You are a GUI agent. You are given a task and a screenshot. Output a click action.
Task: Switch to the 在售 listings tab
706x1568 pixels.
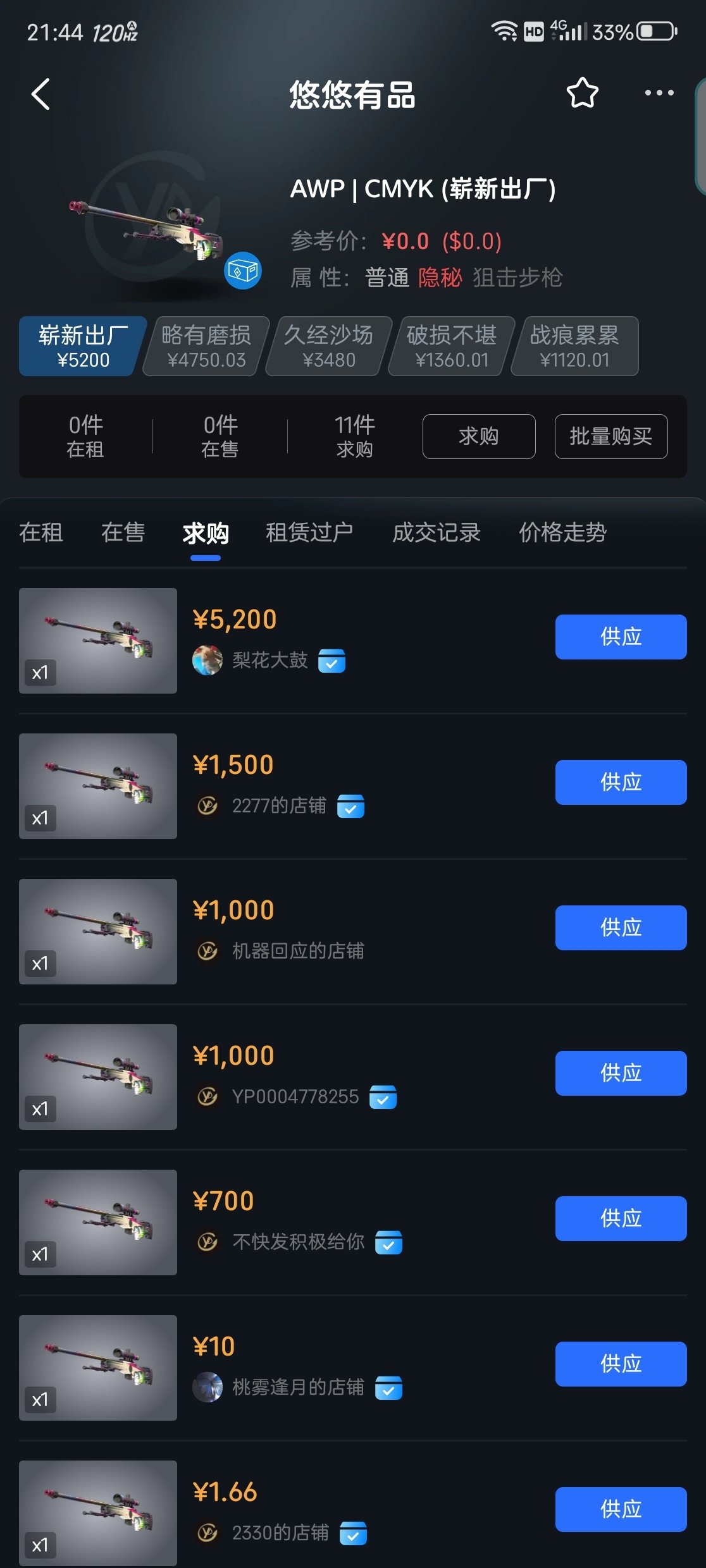point(123,533)
